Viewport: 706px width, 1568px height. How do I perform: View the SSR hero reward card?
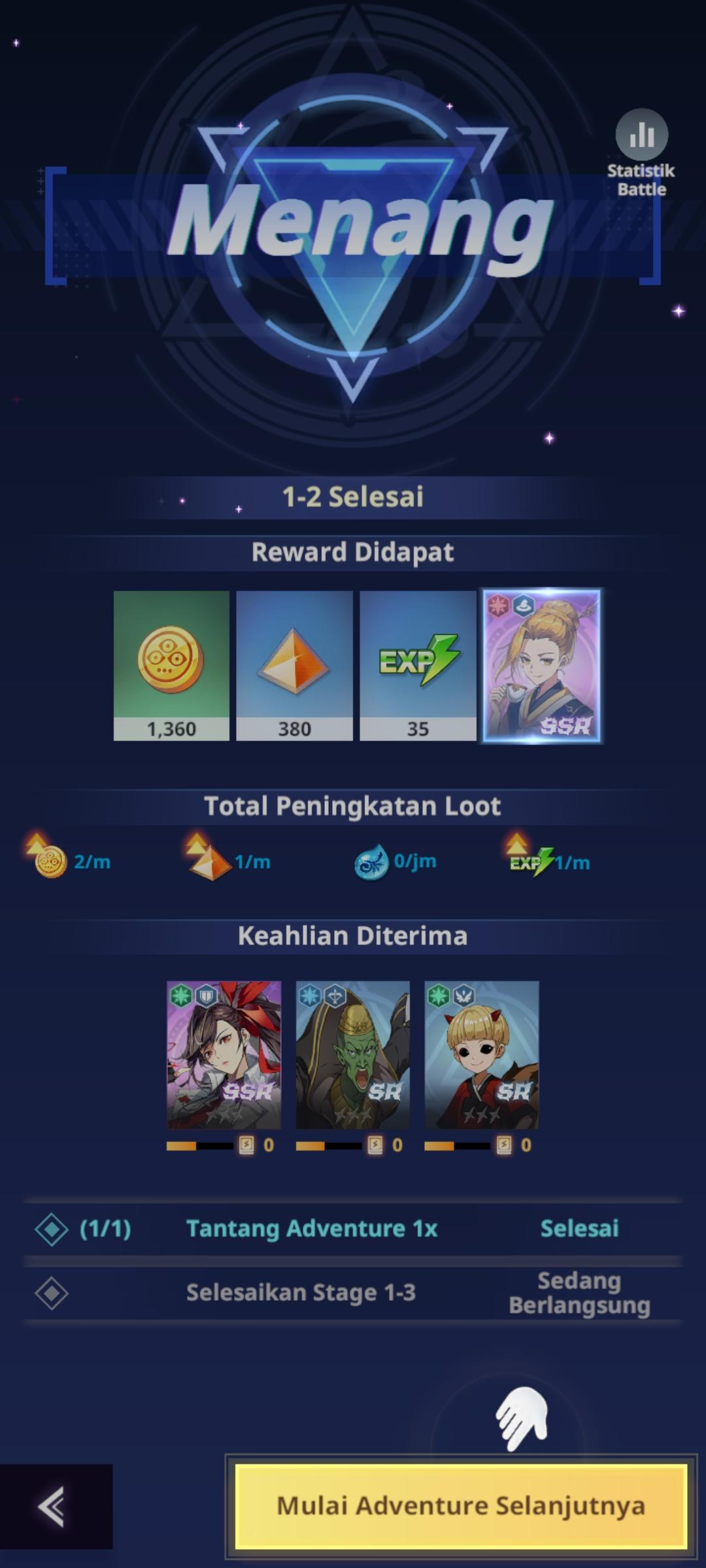tap(541, 666)
